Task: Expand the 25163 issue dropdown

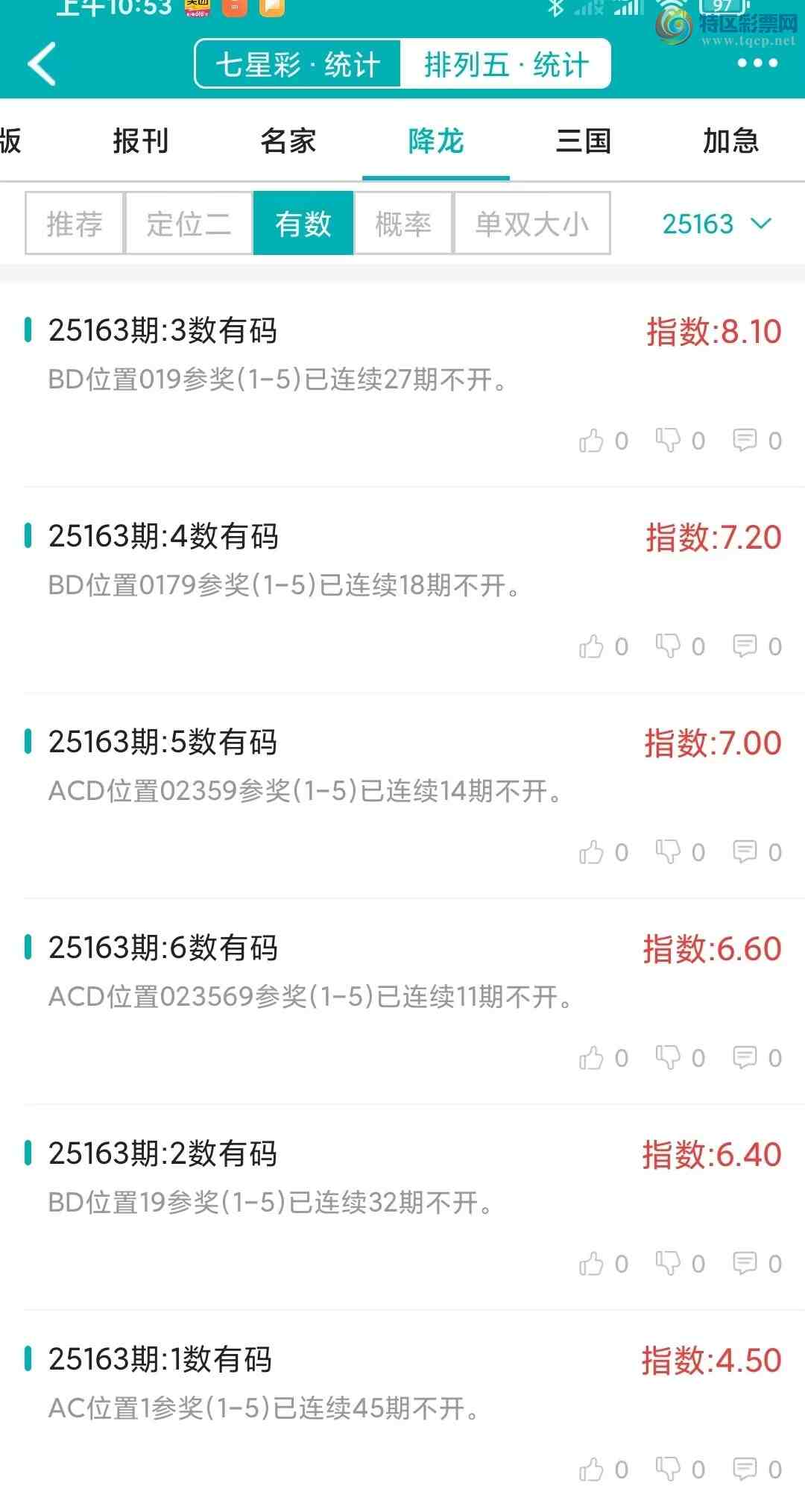Action: tap(716, 224)
